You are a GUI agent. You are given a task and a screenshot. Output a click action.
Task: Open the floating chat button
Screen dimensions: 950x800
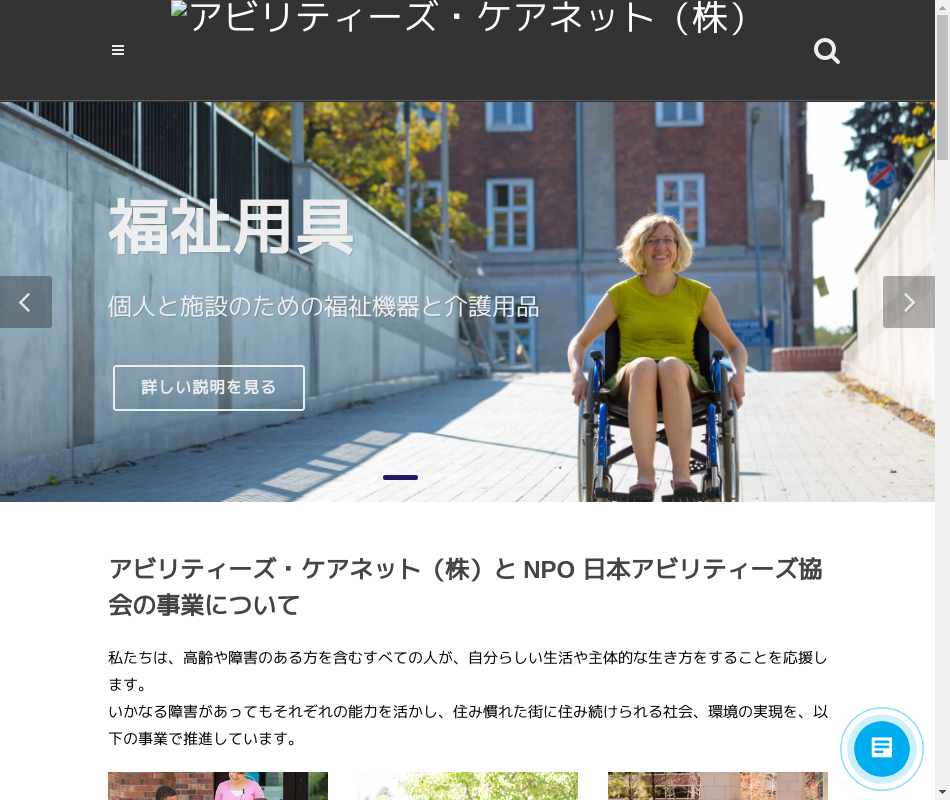click(x=881, y=748)
